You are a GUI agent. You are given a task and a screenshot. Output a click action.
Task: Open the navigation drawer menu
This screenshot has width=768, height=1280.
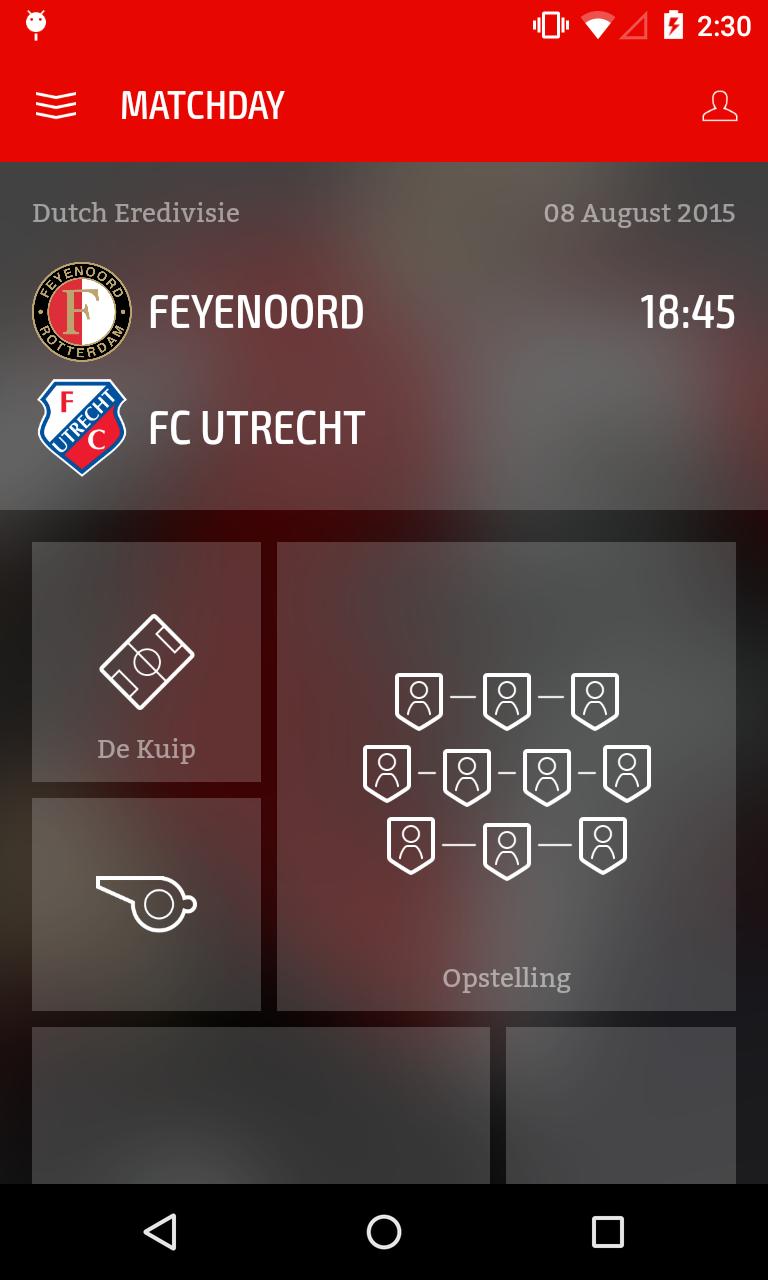[x=56, y=104]
